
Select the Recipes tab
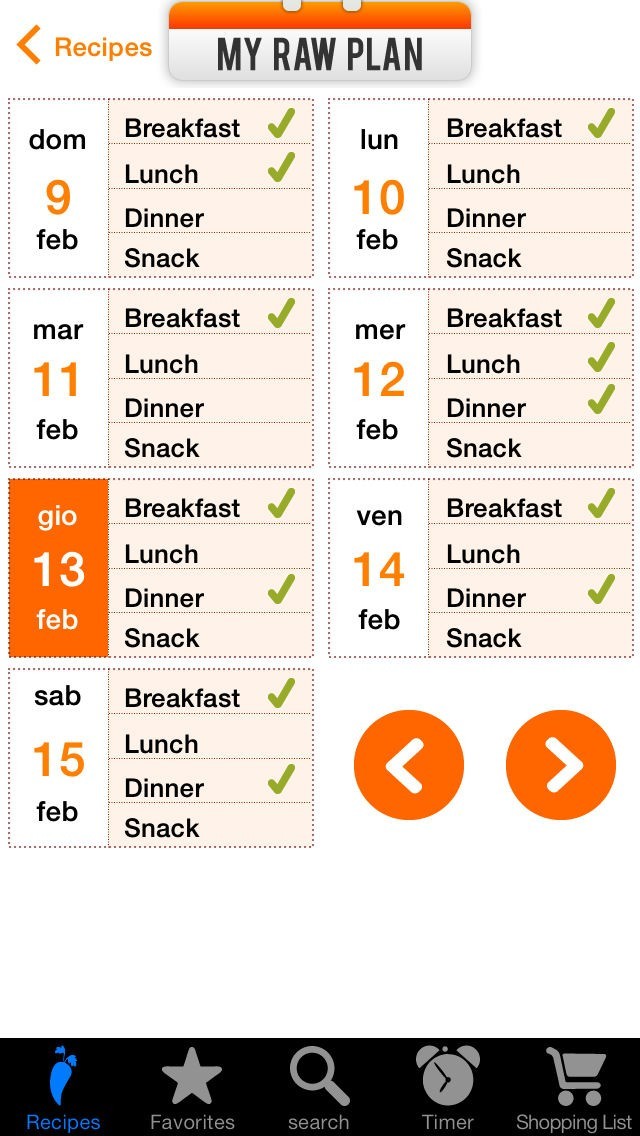pyautogui.click(x=63, y=1088)
